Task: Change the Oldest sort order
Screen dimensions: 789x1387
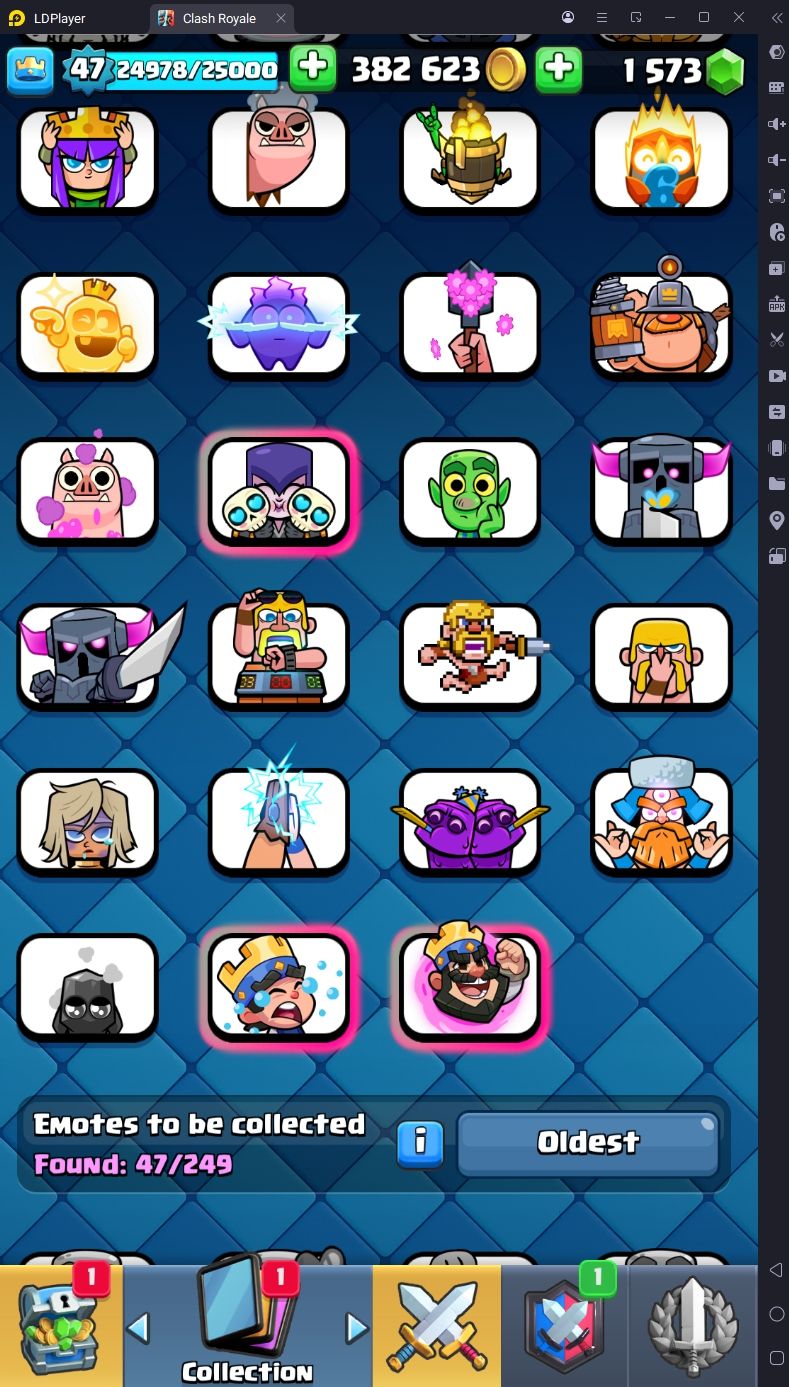Action: pyautogui.click(x=588, y=1143)
